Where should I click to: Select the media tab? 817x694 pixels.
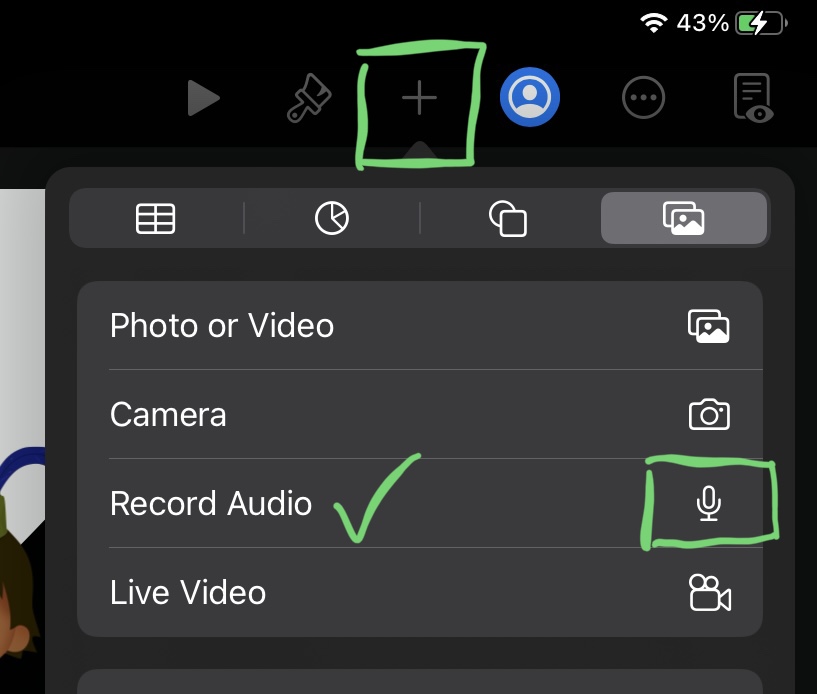point(684,218)
